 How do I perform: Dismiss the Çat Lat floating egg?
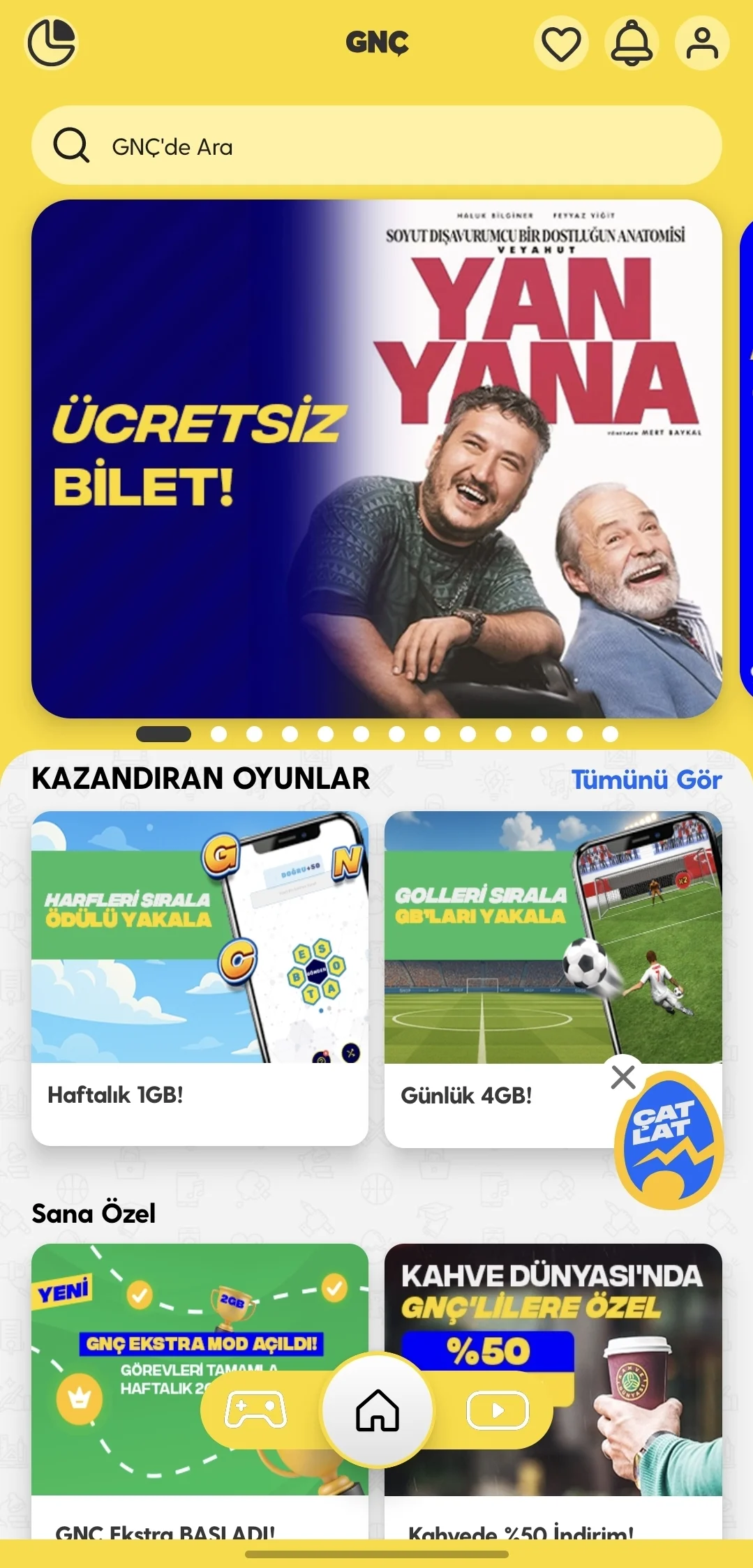pyautogui.click(x=623, y=1077)
